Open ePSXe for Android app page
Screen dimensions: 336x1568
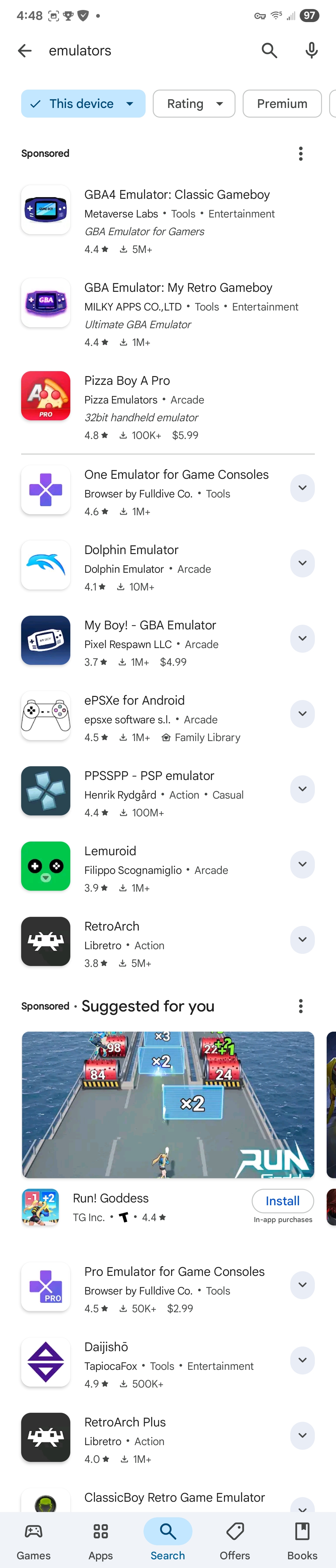pos(134,701)
